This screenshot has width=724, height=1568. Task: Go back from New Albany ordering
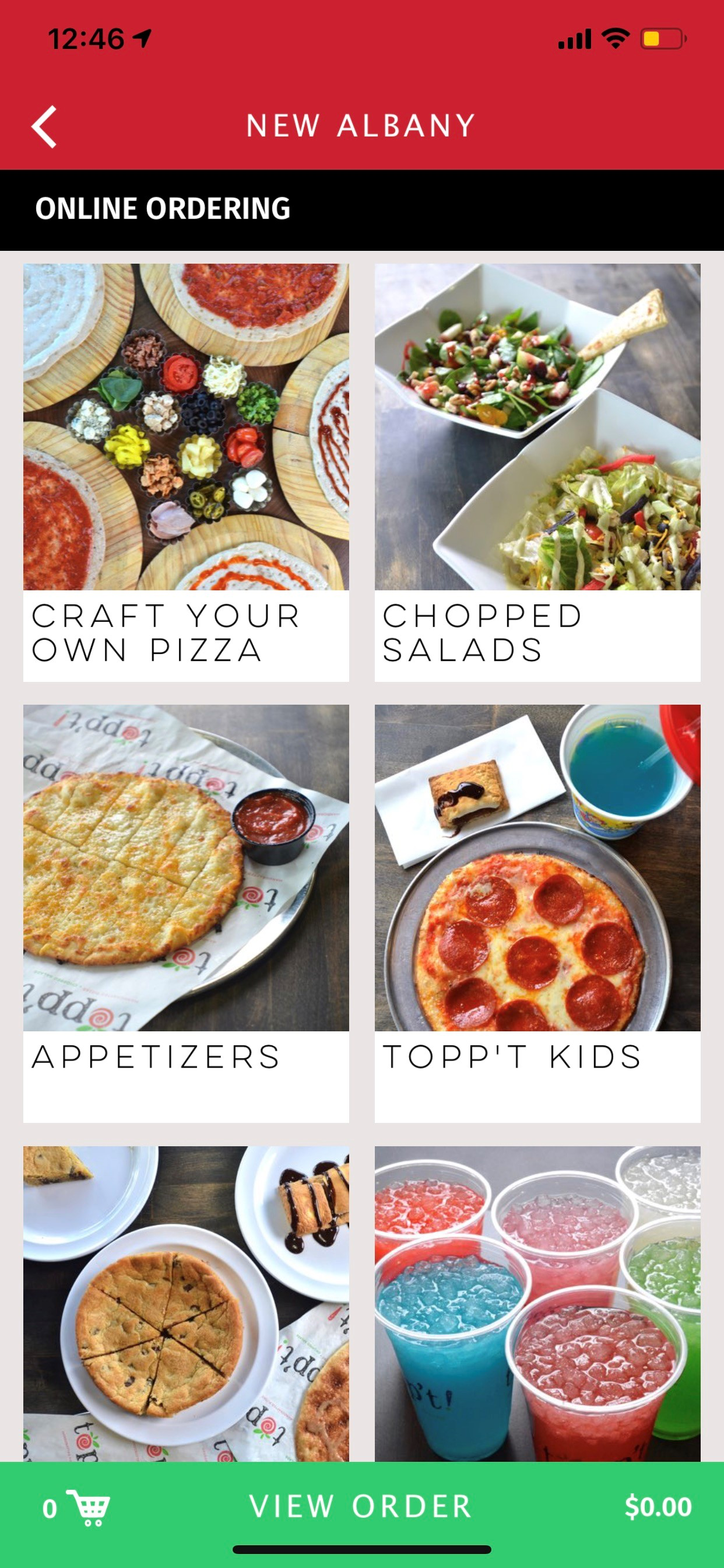tap(44, 127)
